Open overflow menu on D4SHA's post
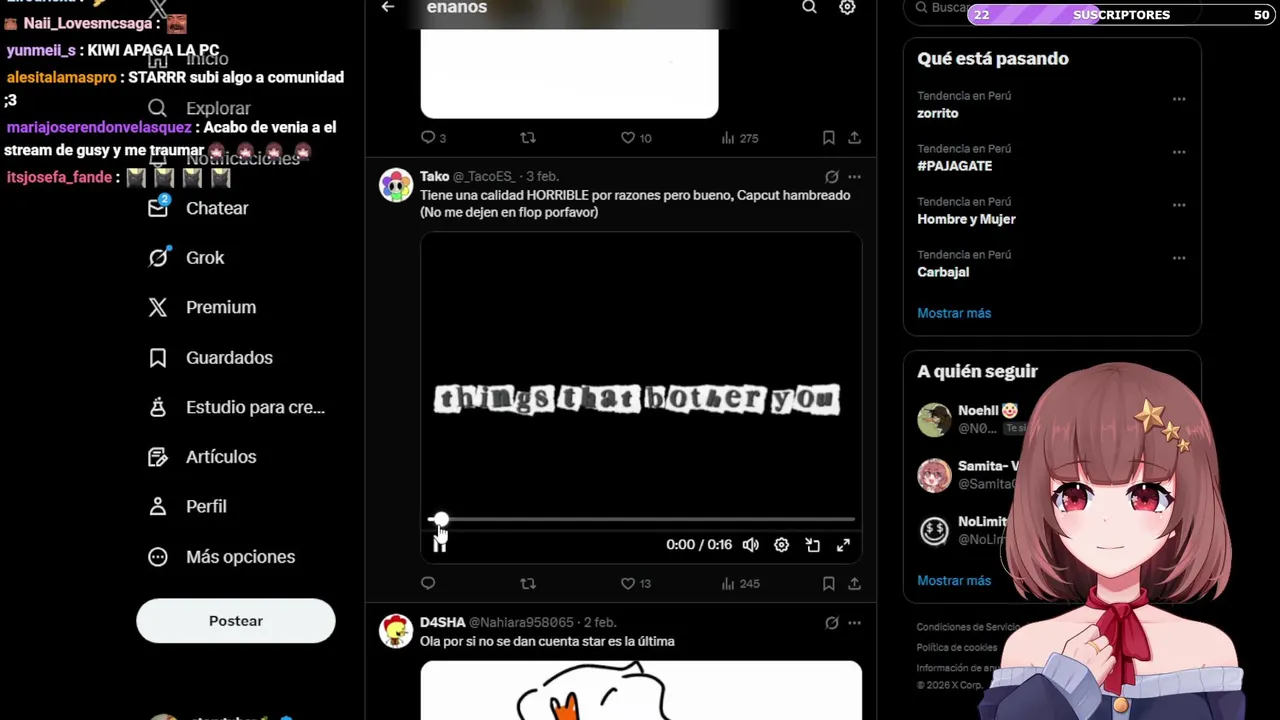Screen dimensions: 1280x720 [x=854, y=623]
